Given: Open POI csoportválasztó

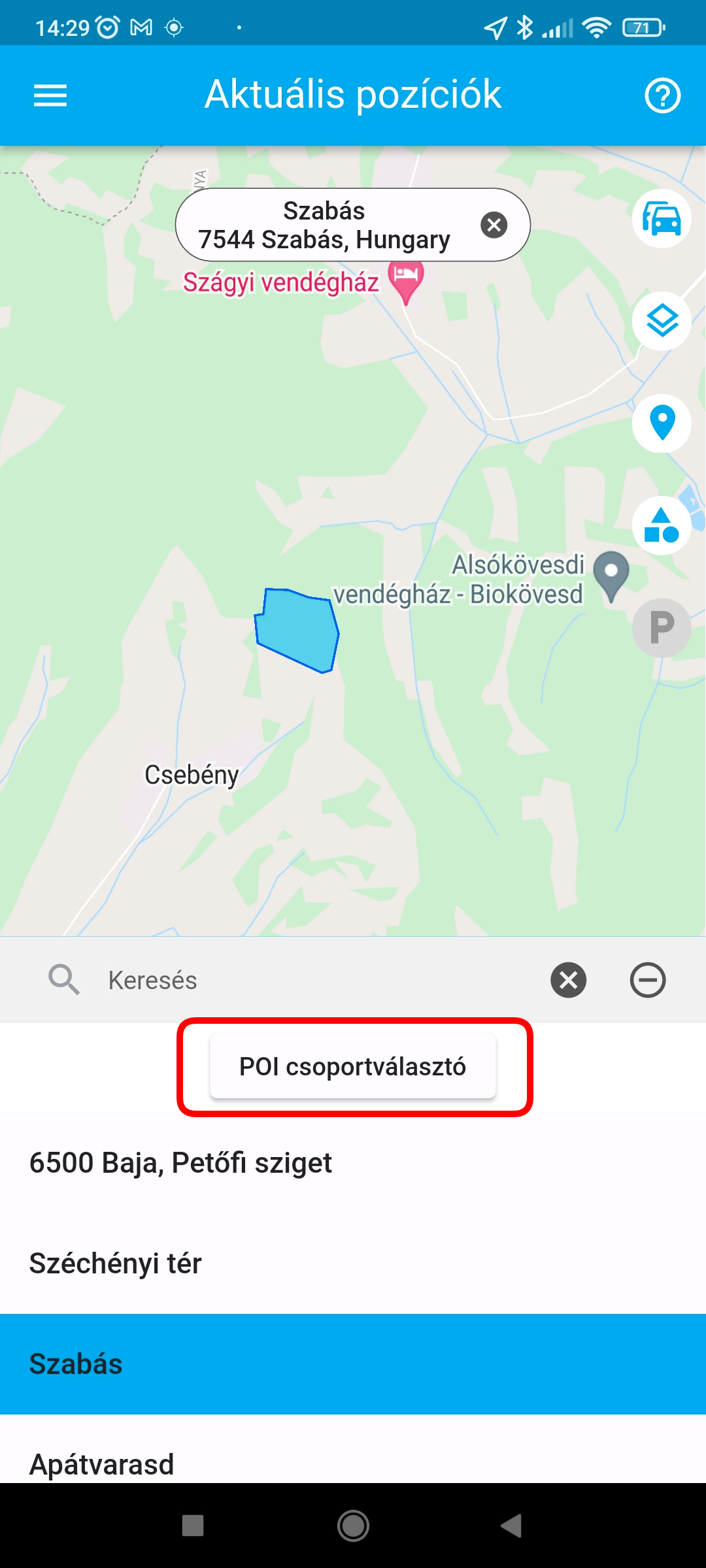Looking at the screenshot, I should (x=353, y=1066).
